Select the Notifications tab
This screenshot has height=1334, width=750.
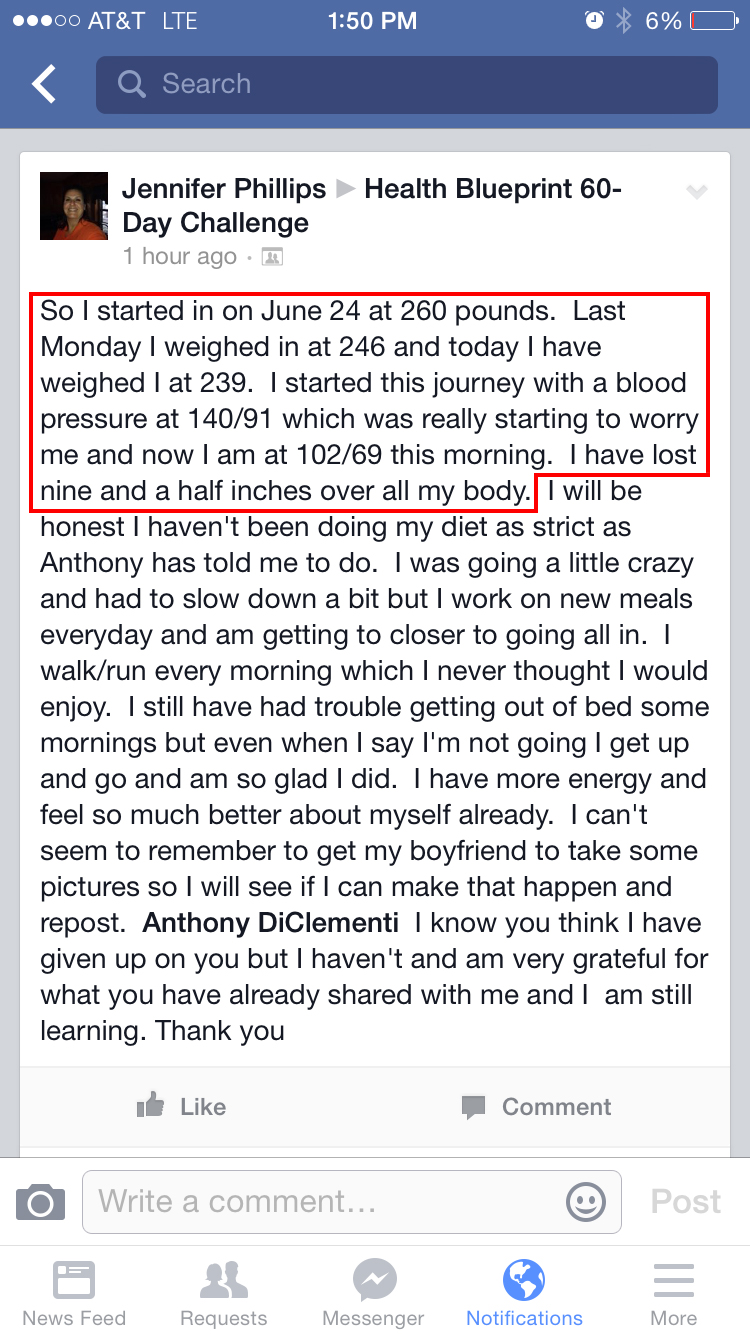(x=524, y=1292)
